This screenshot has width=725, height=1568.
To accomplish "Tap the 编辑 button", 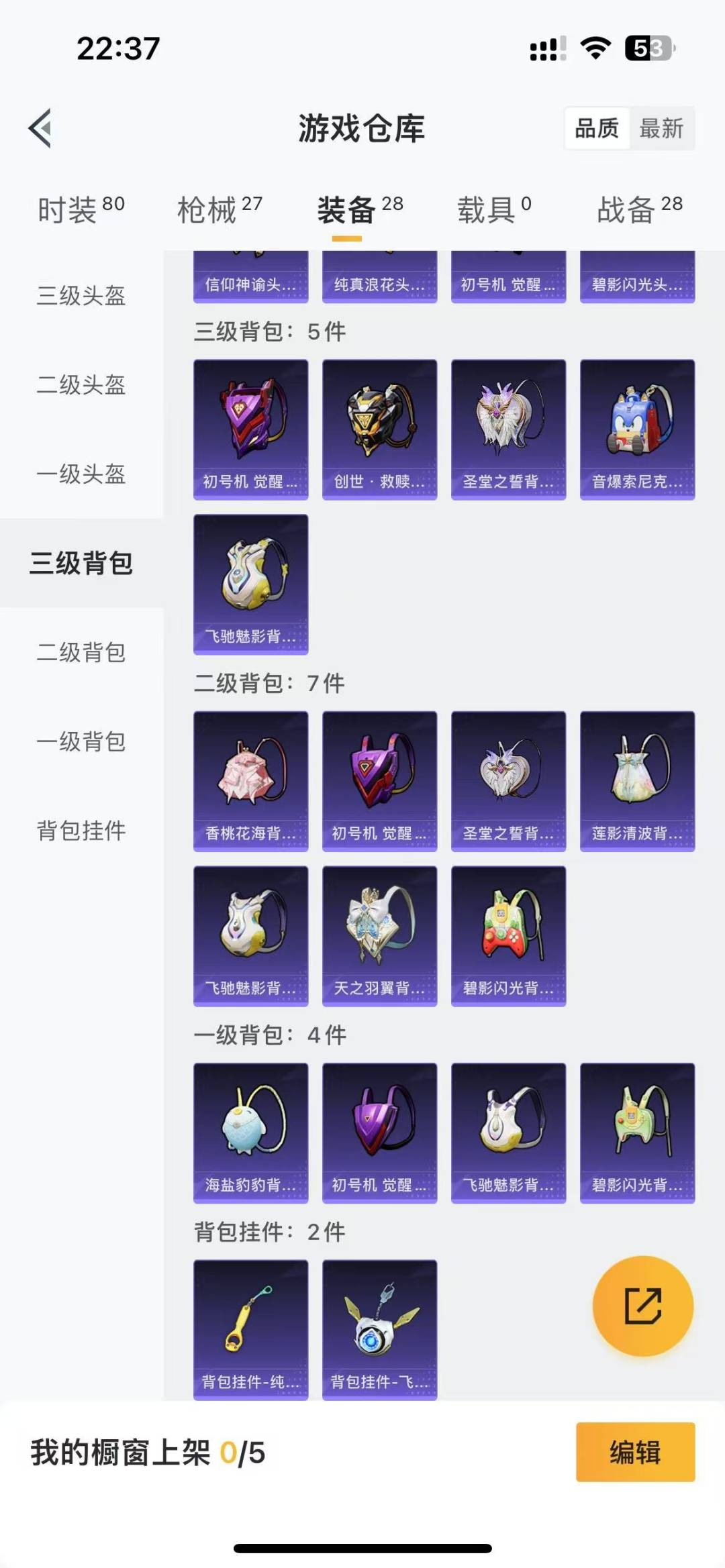I will (635, 1451).
